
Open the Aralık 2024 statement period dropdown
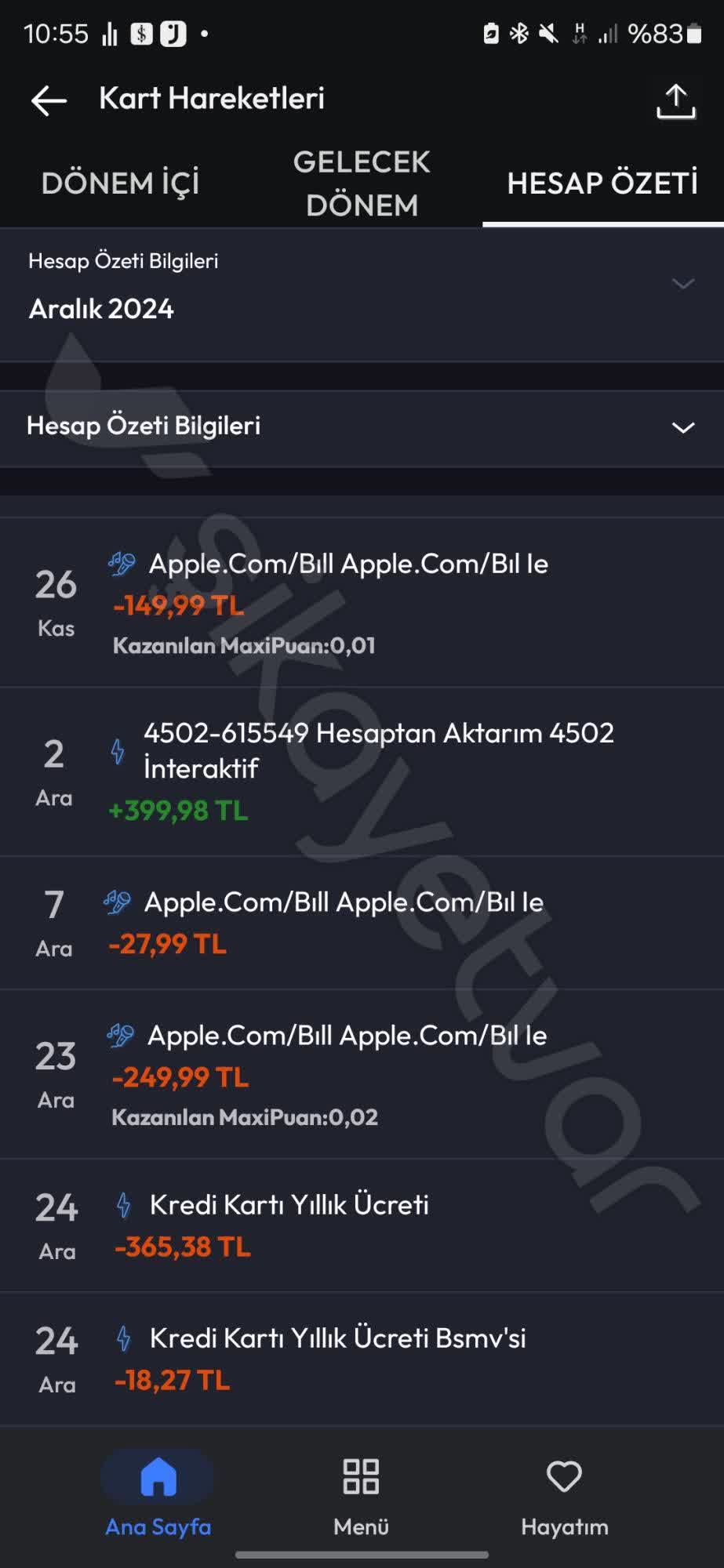click(362, 294)
